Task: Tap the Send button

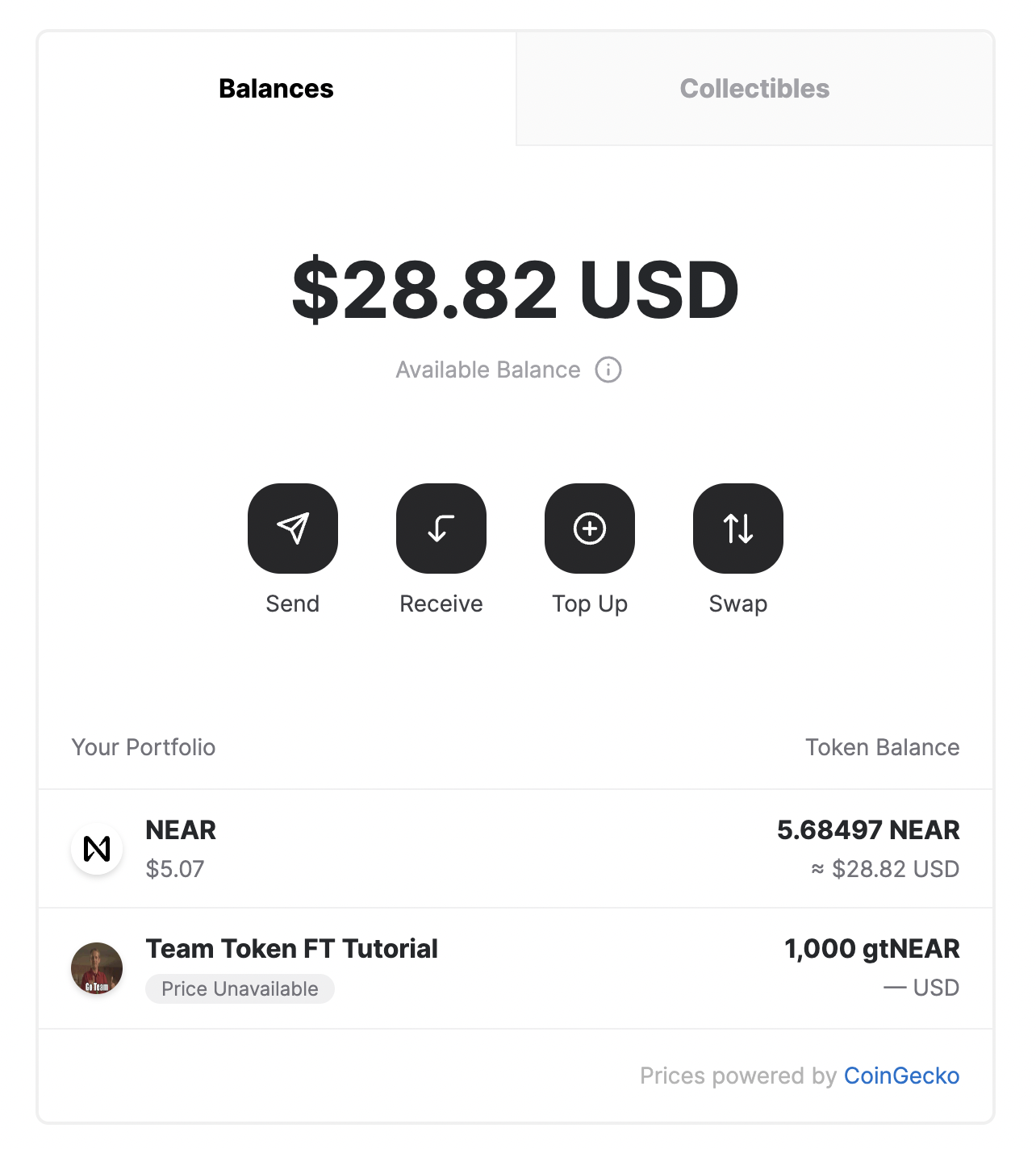Action: tap(293, 529)
